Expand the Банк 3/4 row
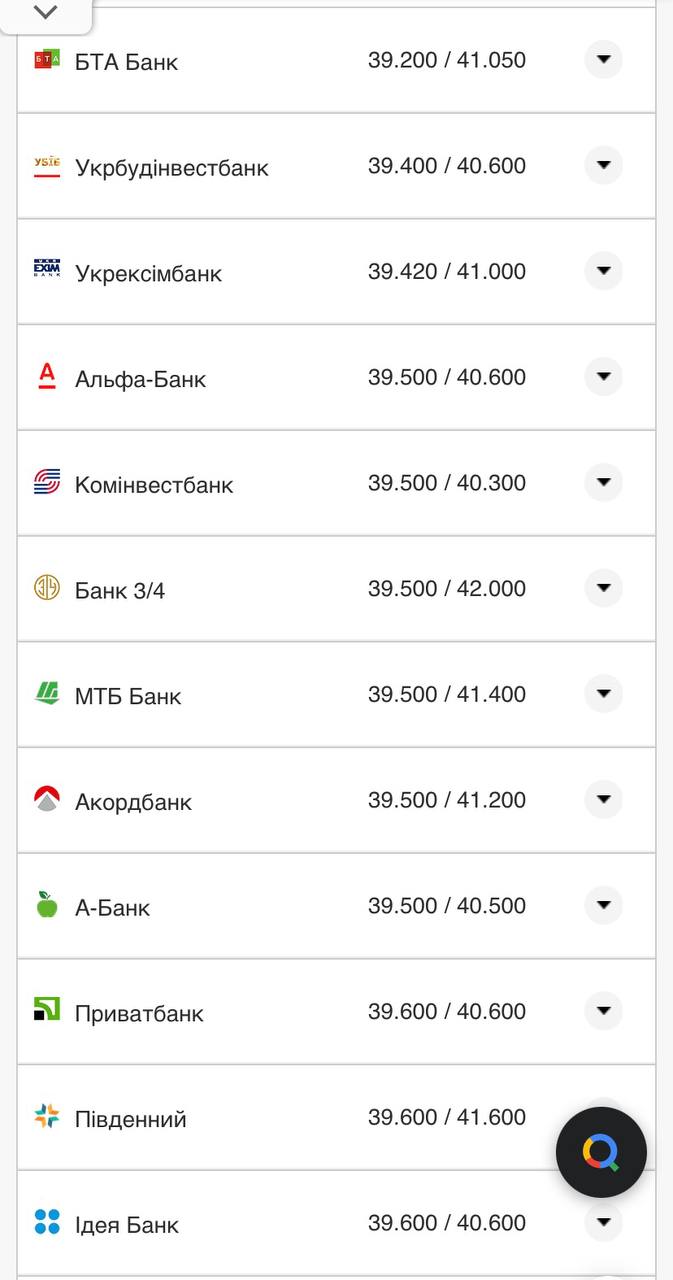The image size is (673, 1280). 603,588
